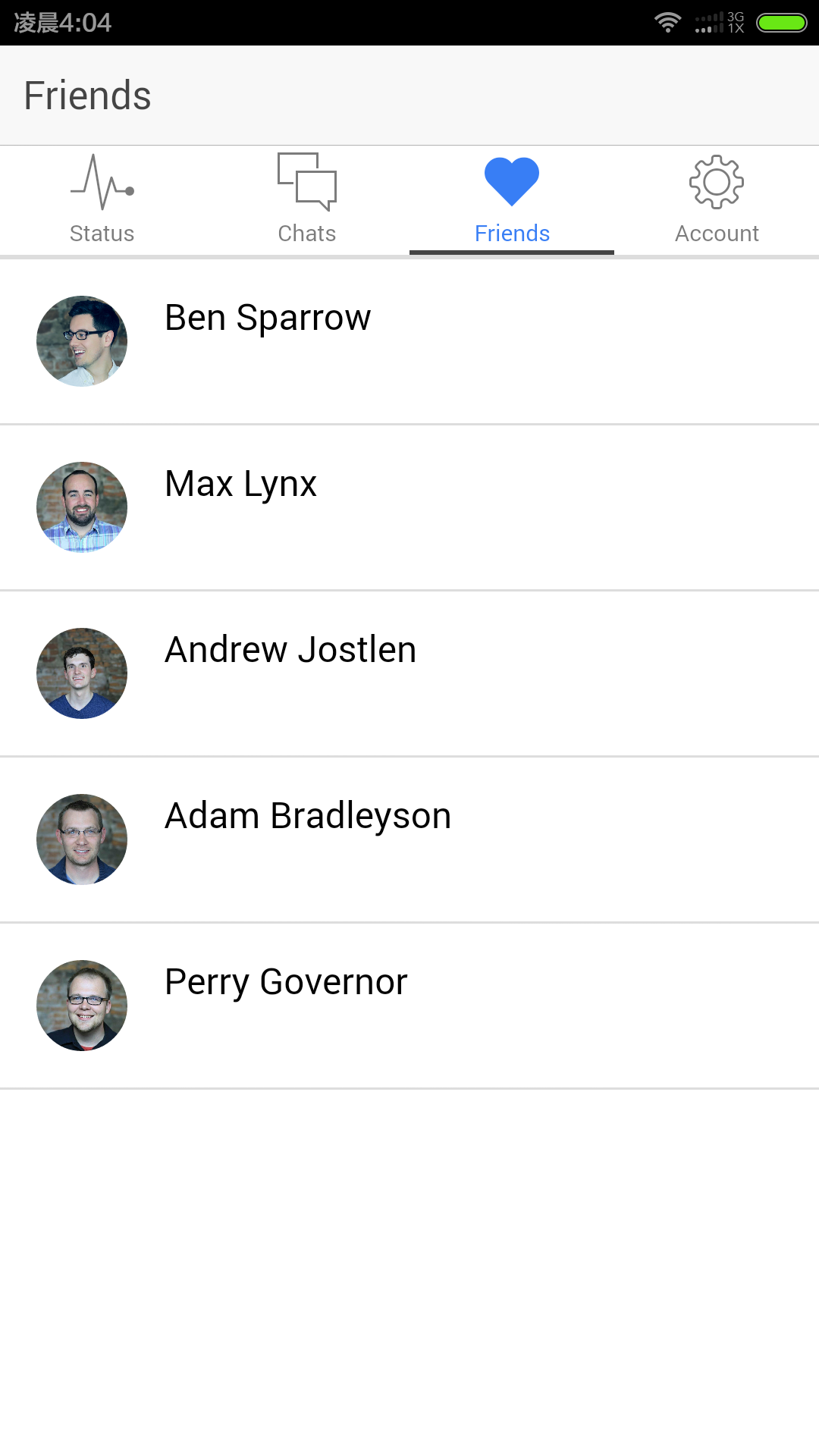The width and height of the screenshot is (819, 1456).
Task: Open chat with Ben Sparrow
Action: (409, 340)
